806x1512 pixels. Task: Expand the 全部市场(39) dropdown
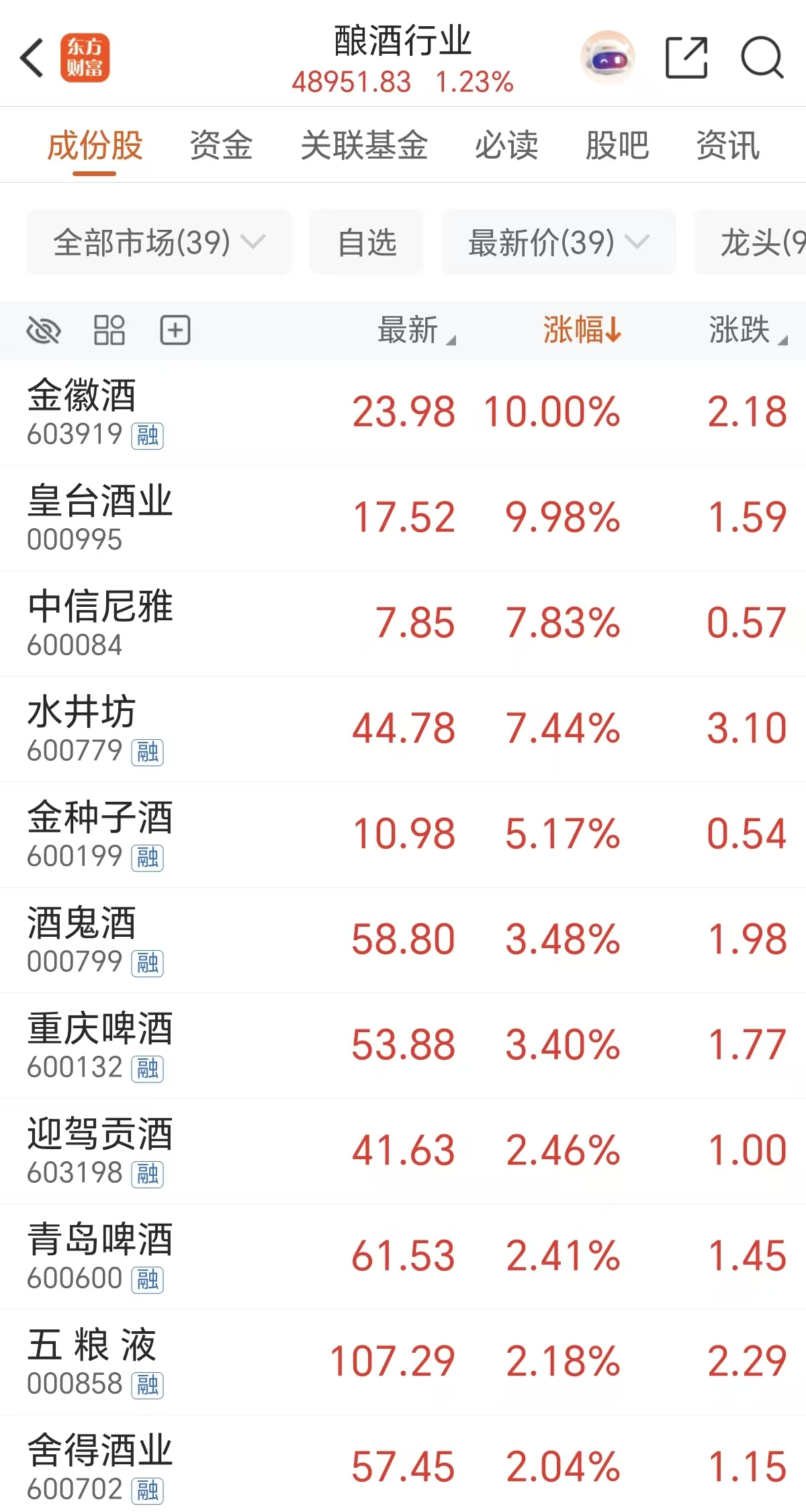coord(157,243)
